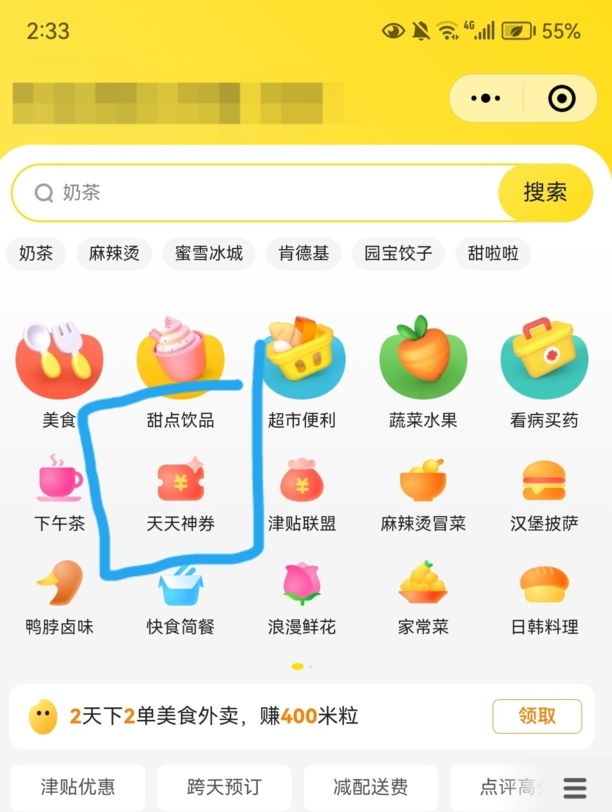Select the 麻辣烫 suggestion chip
This screenshot has width=612, height=812.
click(x=114, y=253)
